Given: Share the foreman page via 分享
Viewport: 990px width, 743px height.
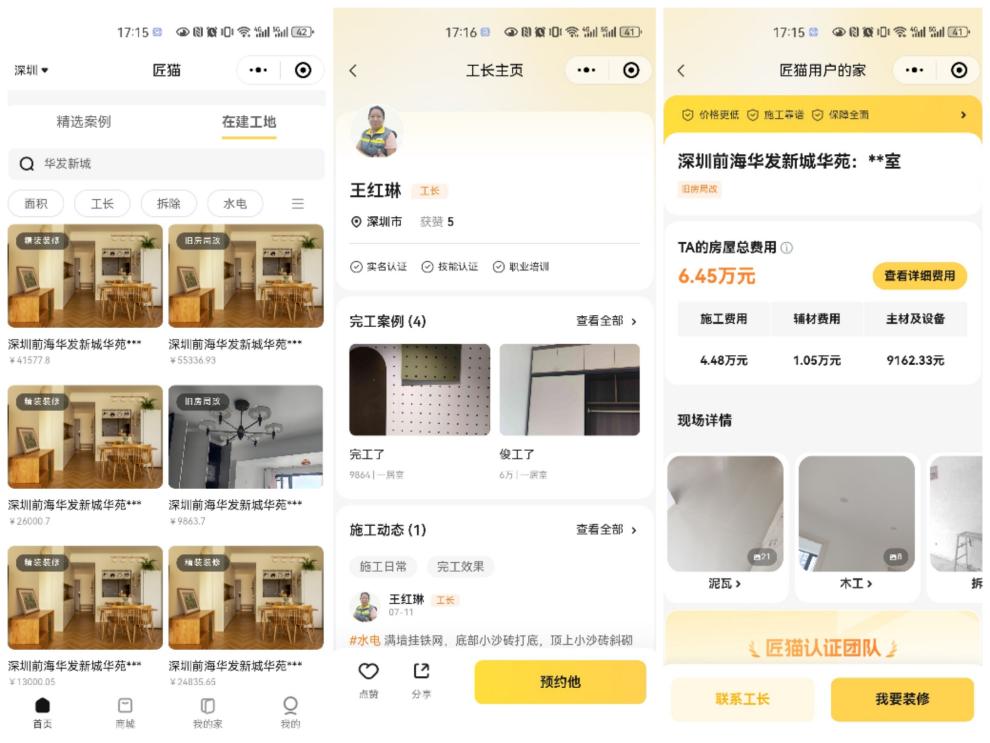Looking at the screenshot, I should point(421,679).
